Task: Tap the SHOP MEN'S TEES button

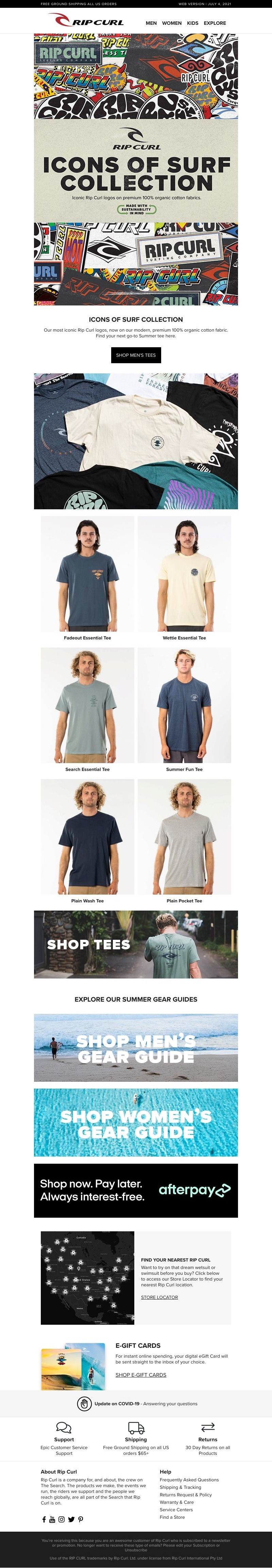Action: pyautogui.click(x=136, y=355)
